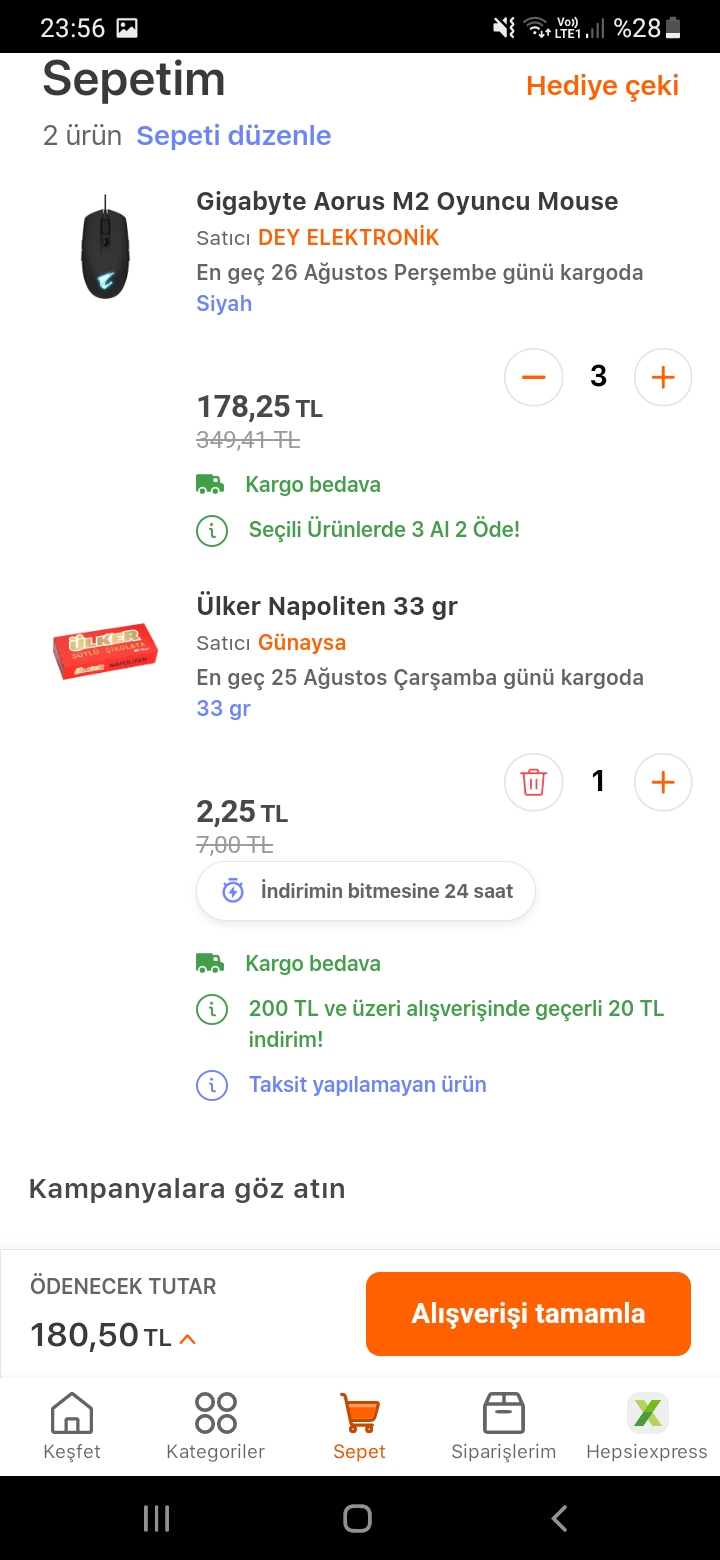Open Taksit yapılamayan ürün info
Screen dimensions: 720x1560
pos(367,1085)
